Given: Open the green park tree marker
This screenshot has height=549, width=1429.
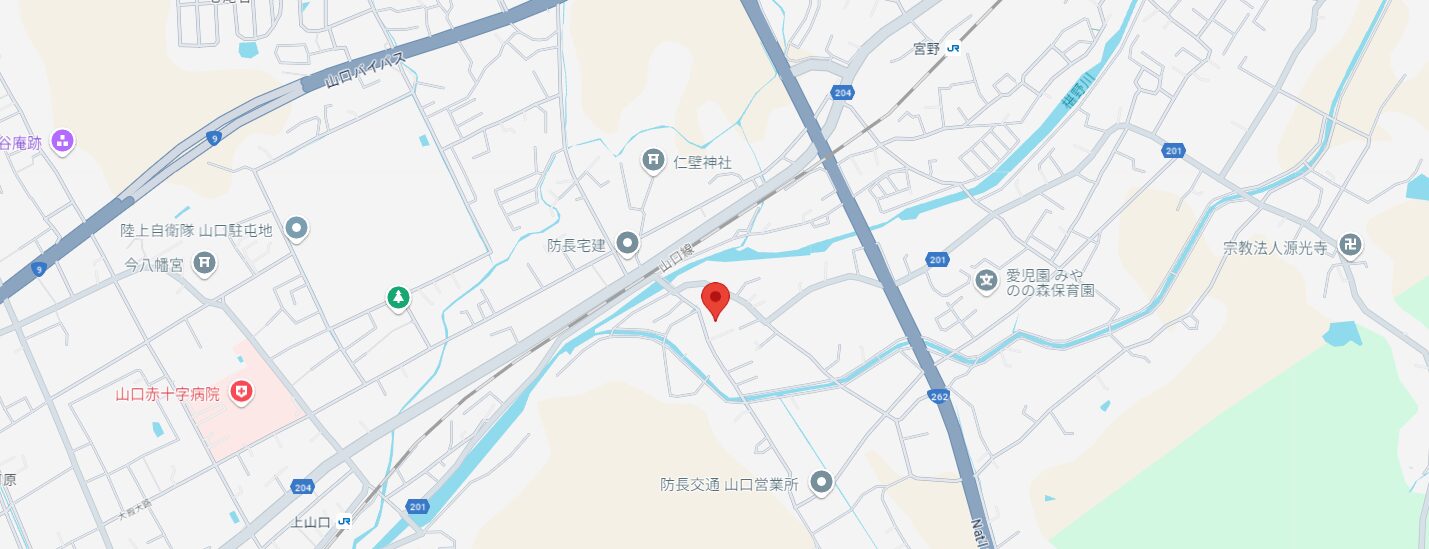Looking at the screenshot, I should [399, 297].
